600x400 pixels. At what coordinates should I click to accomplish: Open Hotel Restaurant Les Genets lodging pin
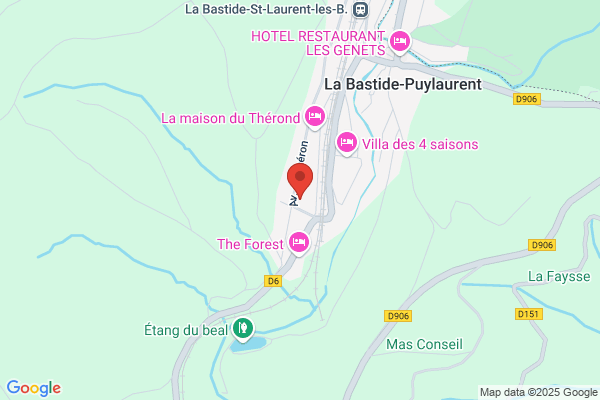400,42
